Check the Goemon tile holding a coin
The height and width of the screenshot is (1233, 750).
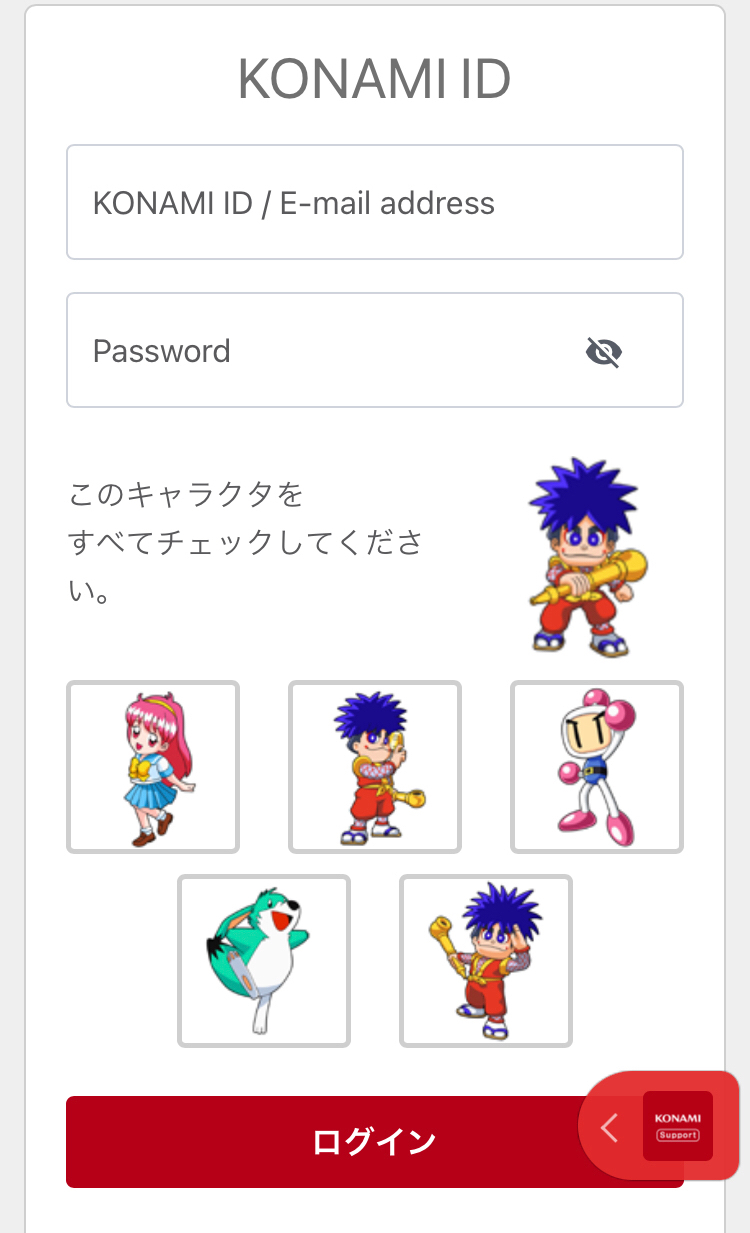pyautogui.click(x=375, y=767)
